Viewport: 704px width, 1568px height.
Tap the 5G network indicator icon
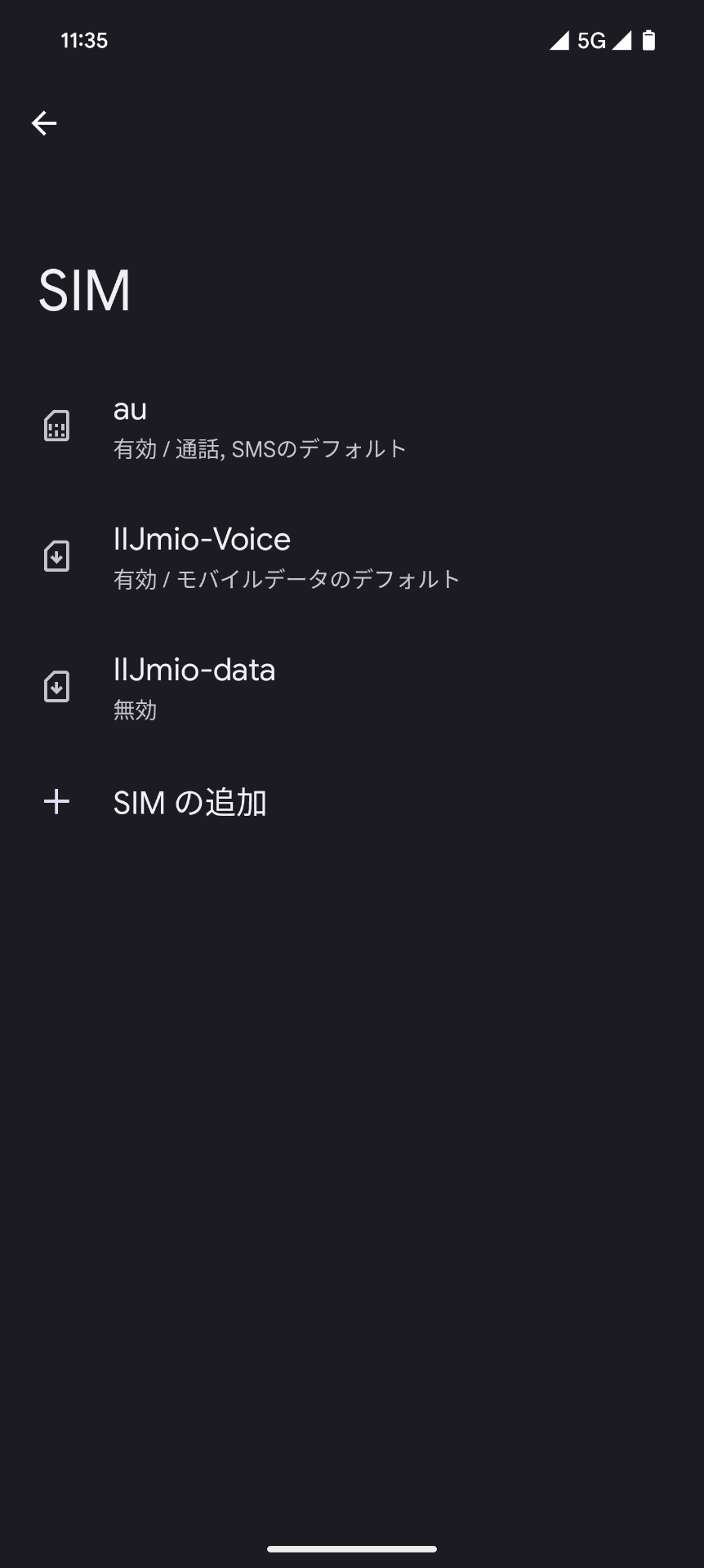[x=591, y=38]
